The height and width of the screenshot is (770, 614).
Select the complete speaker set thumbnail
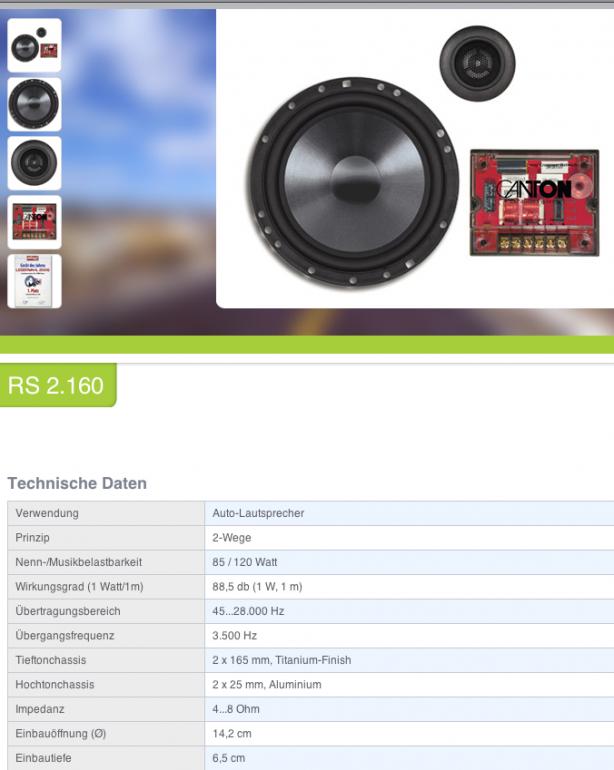tap(35, 45)
